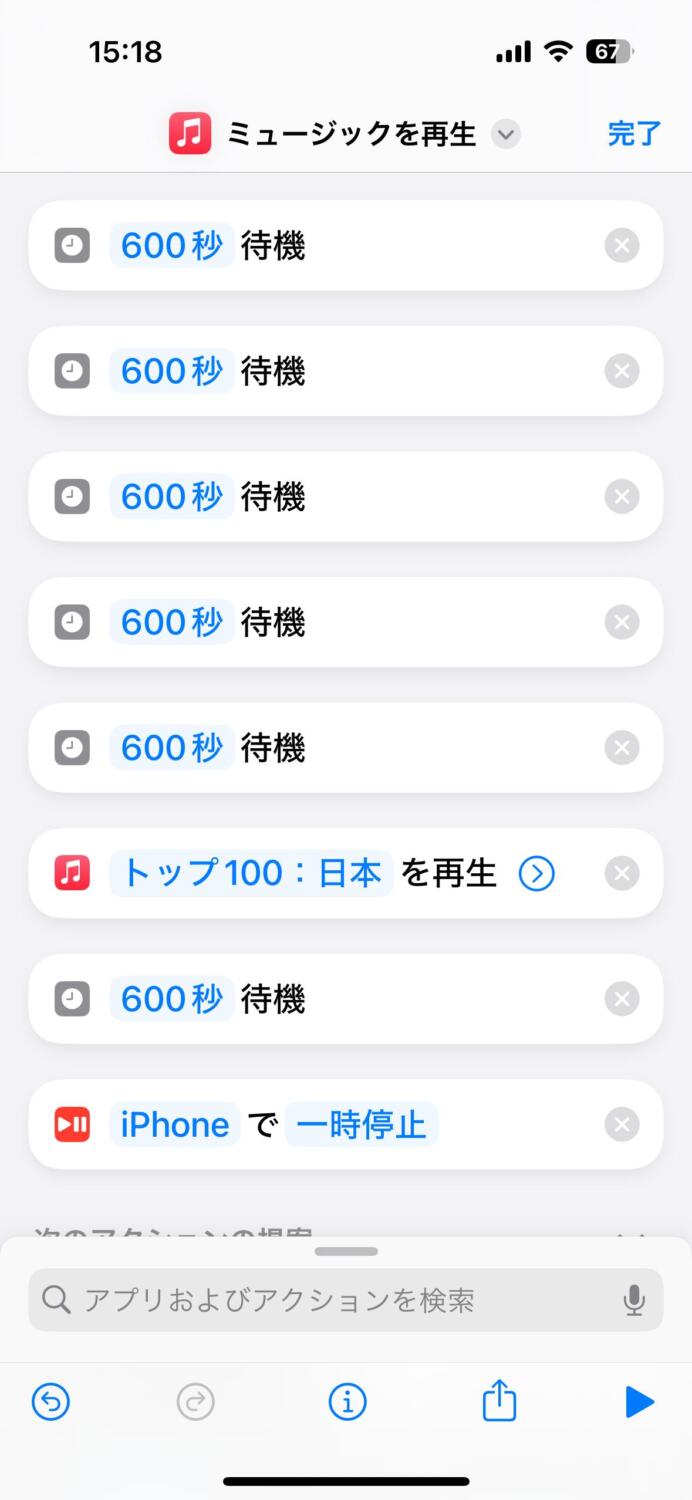Search apps and actions field
The height and width of the screenshot is (1500, 692).
click(x=346, y=1300)
